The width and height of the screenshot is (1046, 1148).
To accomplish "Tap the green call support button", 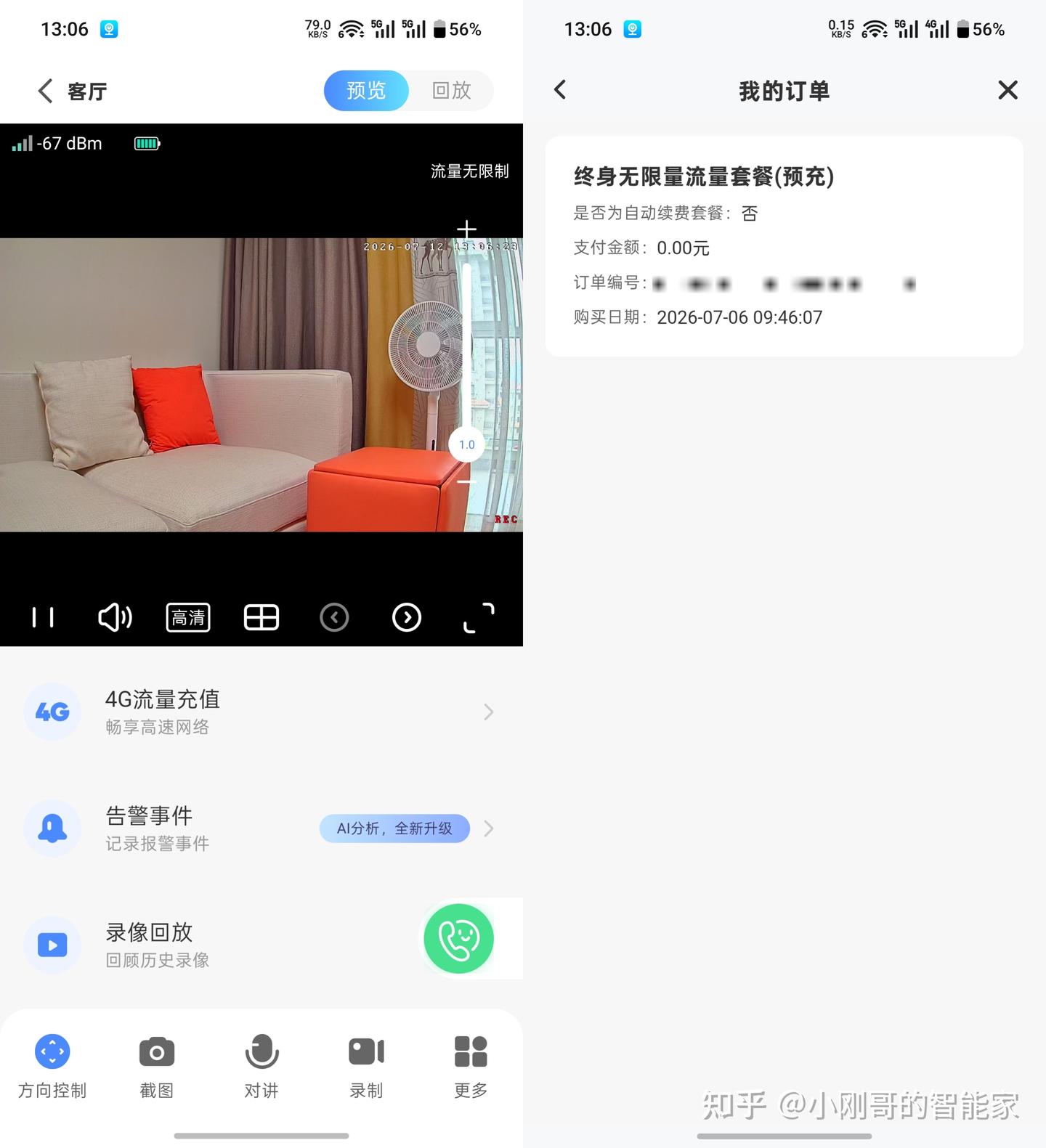I will pos(459,939).
